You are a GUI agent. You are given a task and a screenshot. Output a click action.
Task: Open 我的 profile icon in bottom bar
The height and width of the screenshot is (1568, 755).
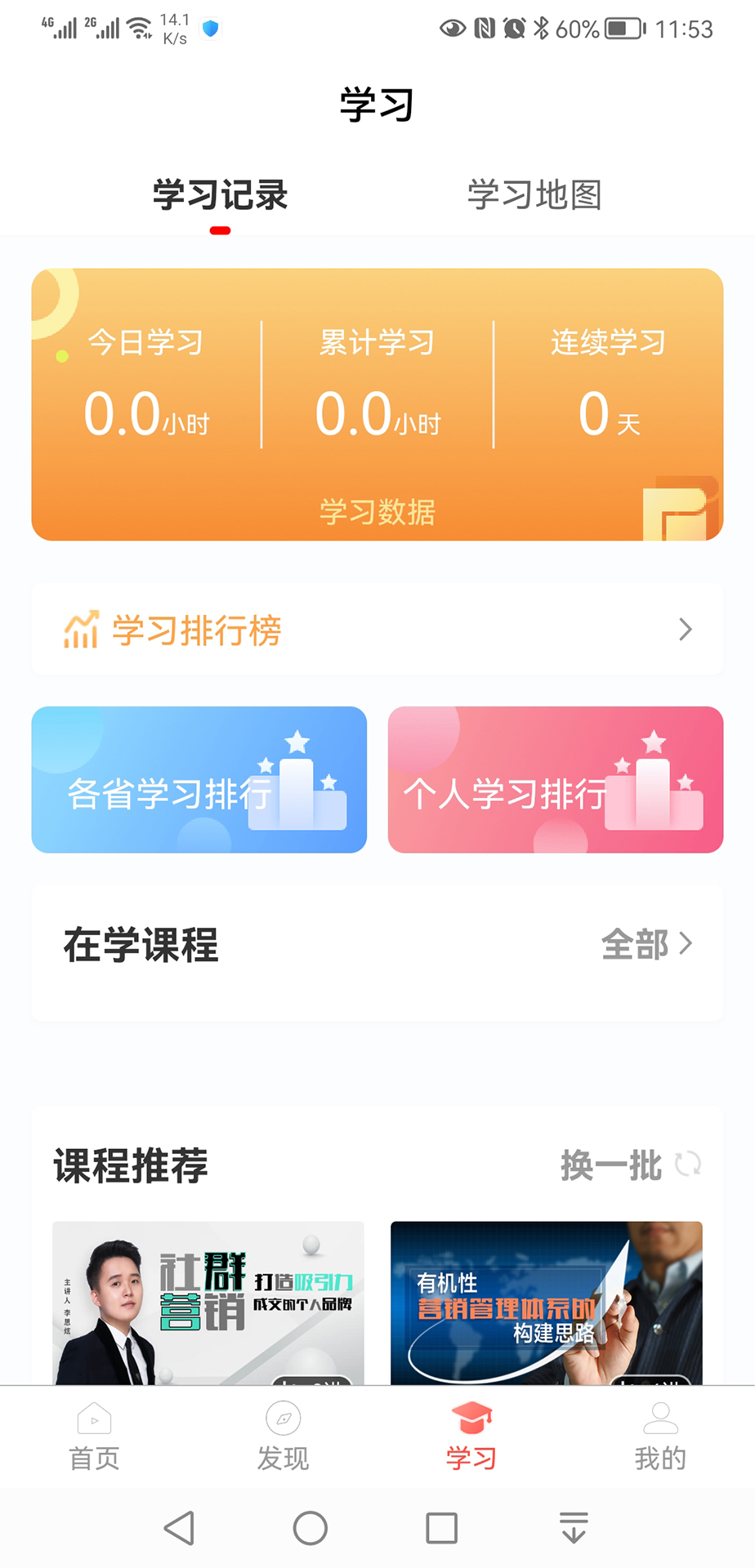(661, 1419)
